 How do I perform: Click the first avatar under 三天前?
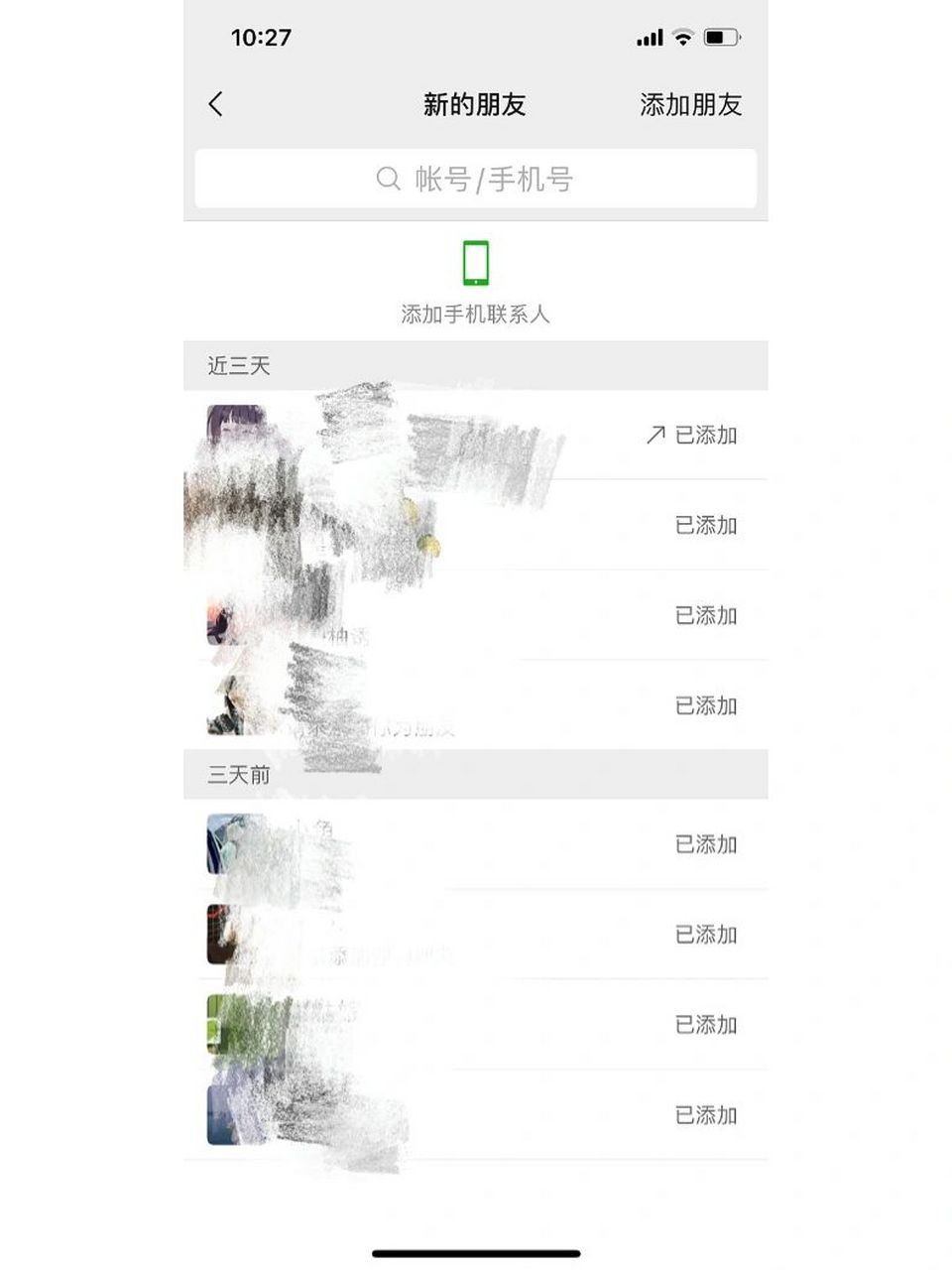tap(235, 844)
